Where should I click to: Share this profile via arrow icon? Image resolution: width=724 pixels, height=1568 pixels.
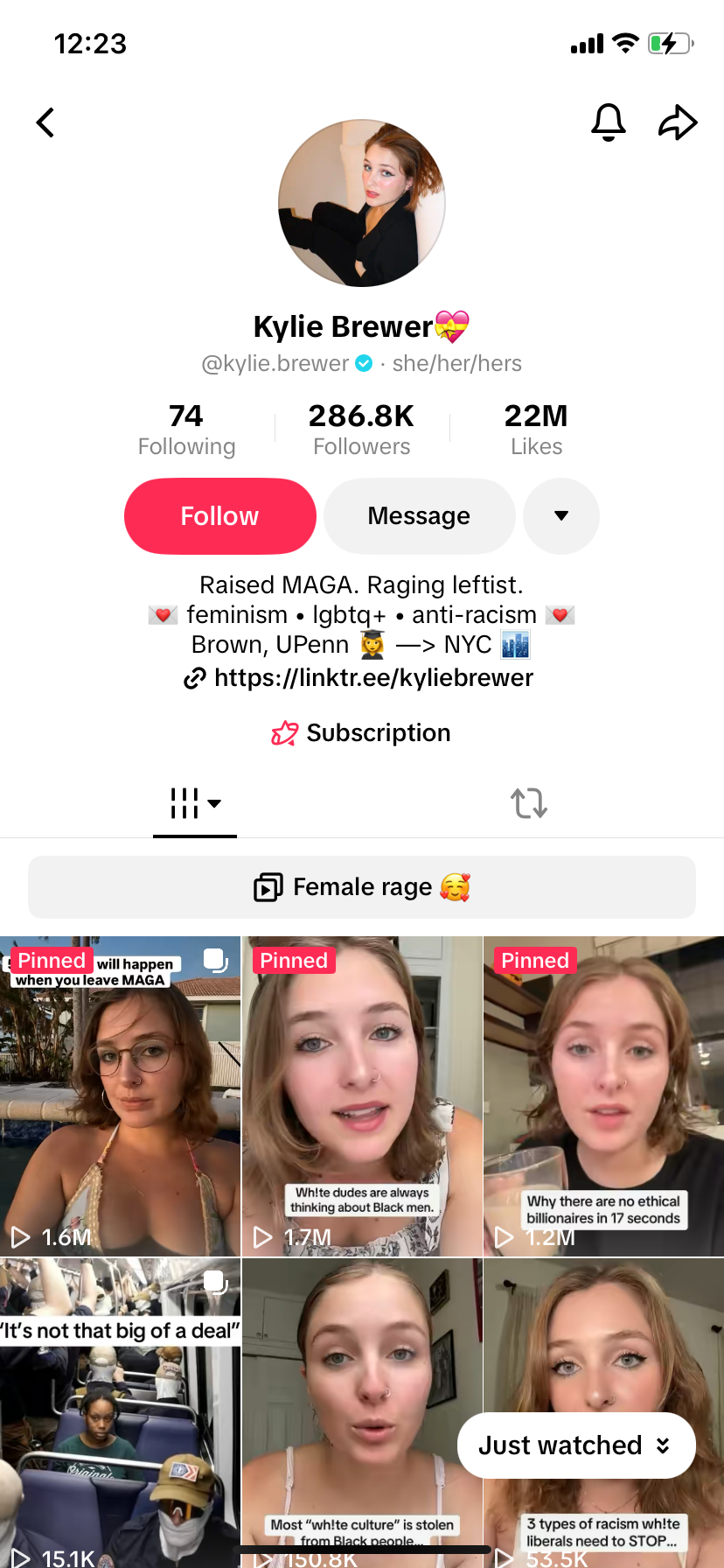678,122
